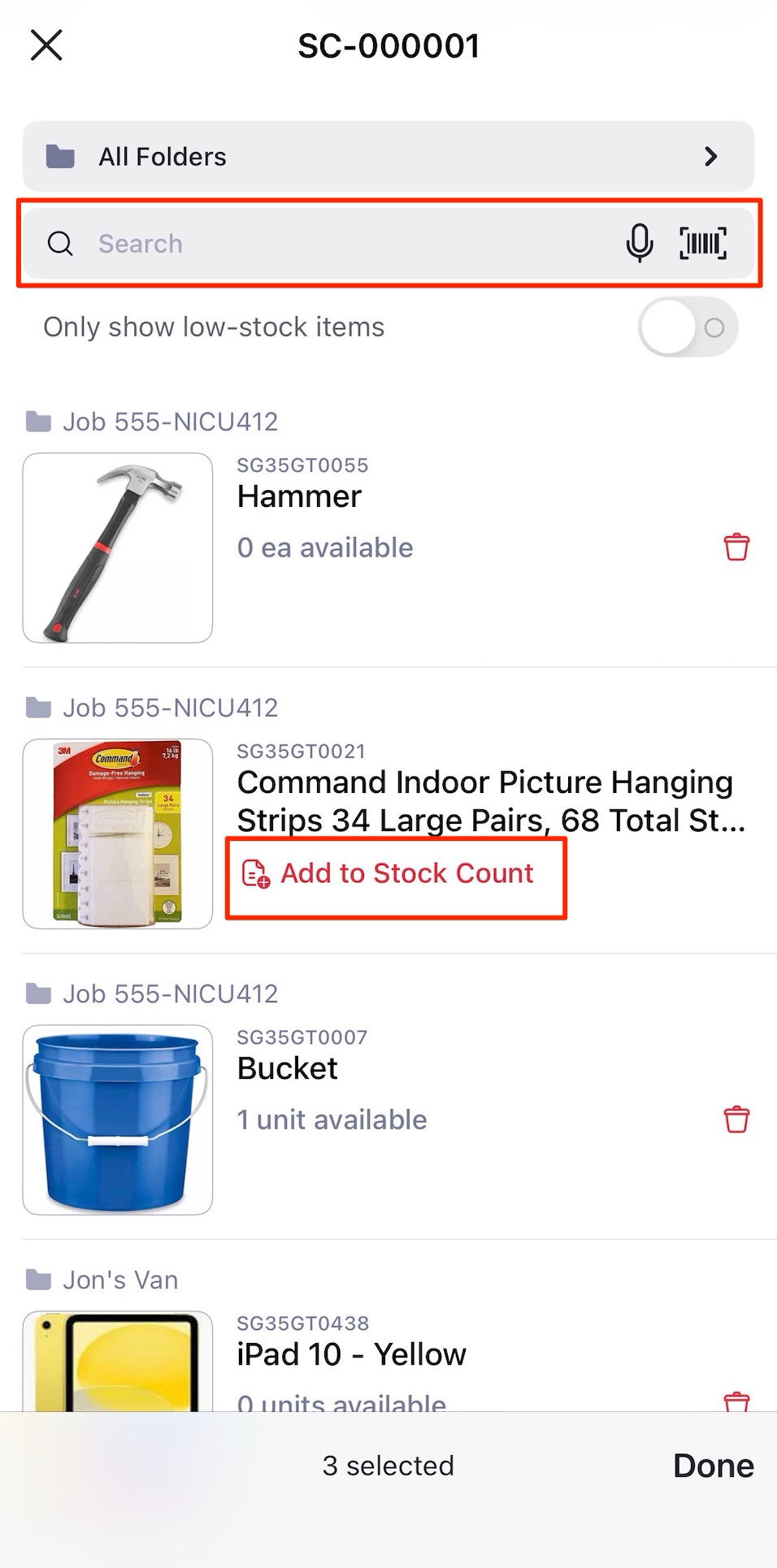Tap the folder icon beside Jon's Van

pos(37,1279)
